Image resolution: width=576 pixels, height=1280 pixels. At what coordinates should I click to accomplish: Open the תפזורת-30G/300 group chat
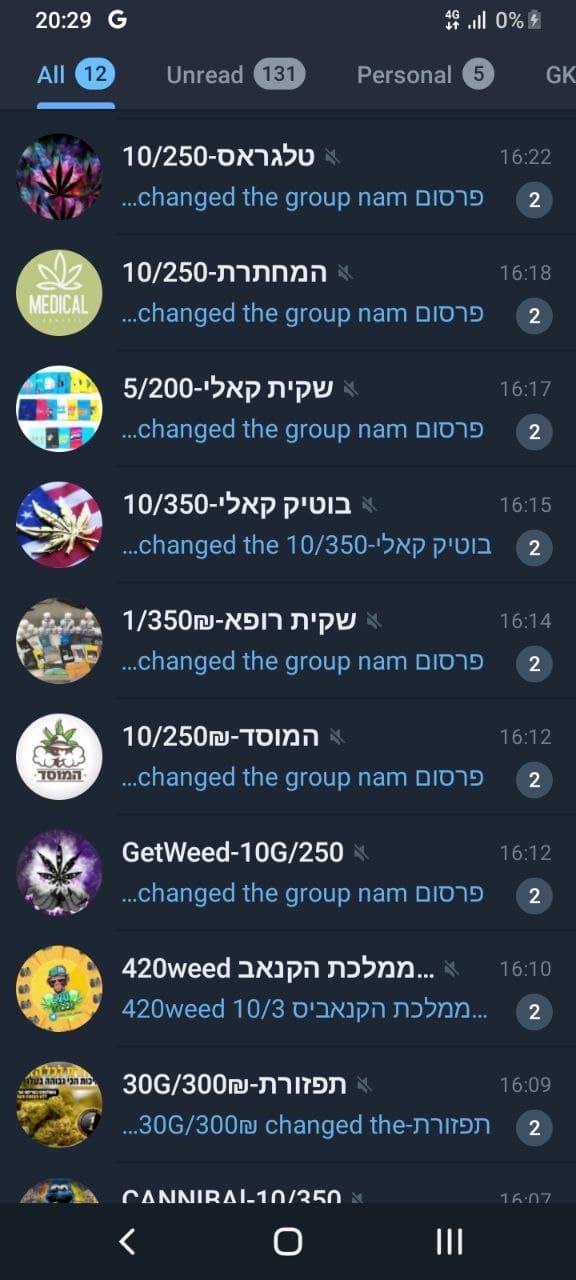[288, 1105]
